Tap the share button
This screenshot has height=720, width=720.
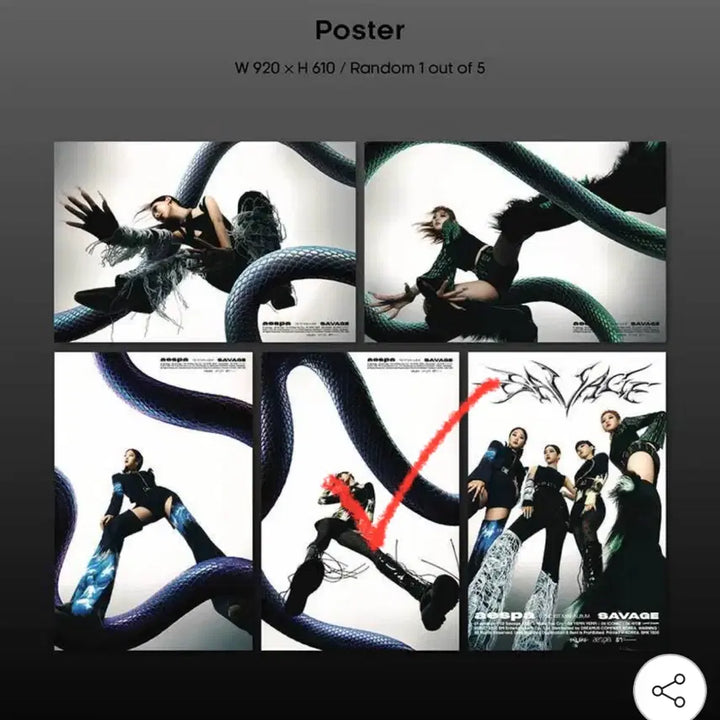click(x=668, y=689)
